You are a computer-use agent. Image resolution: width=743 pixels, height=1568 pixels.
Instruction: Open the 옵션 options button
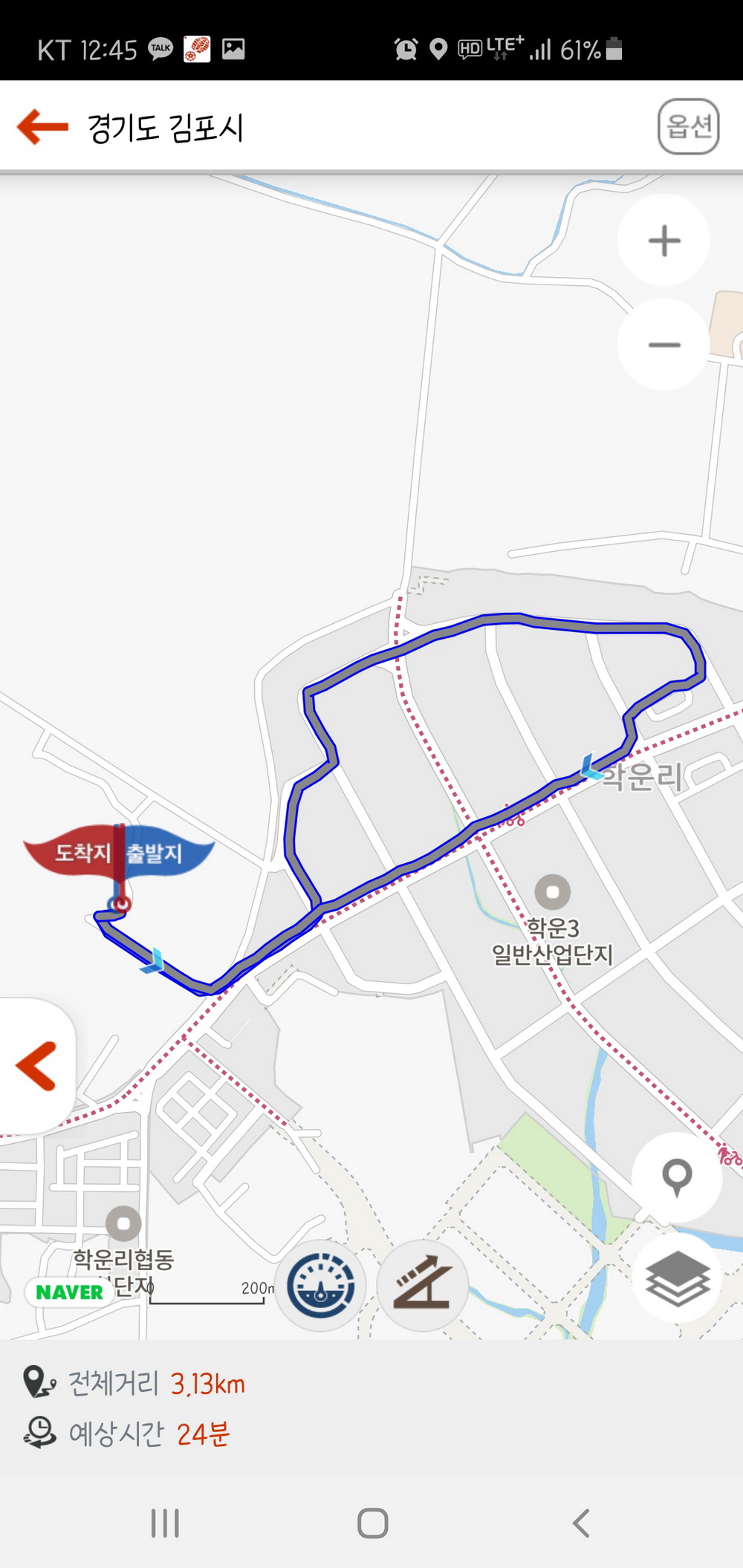[688, 126]
